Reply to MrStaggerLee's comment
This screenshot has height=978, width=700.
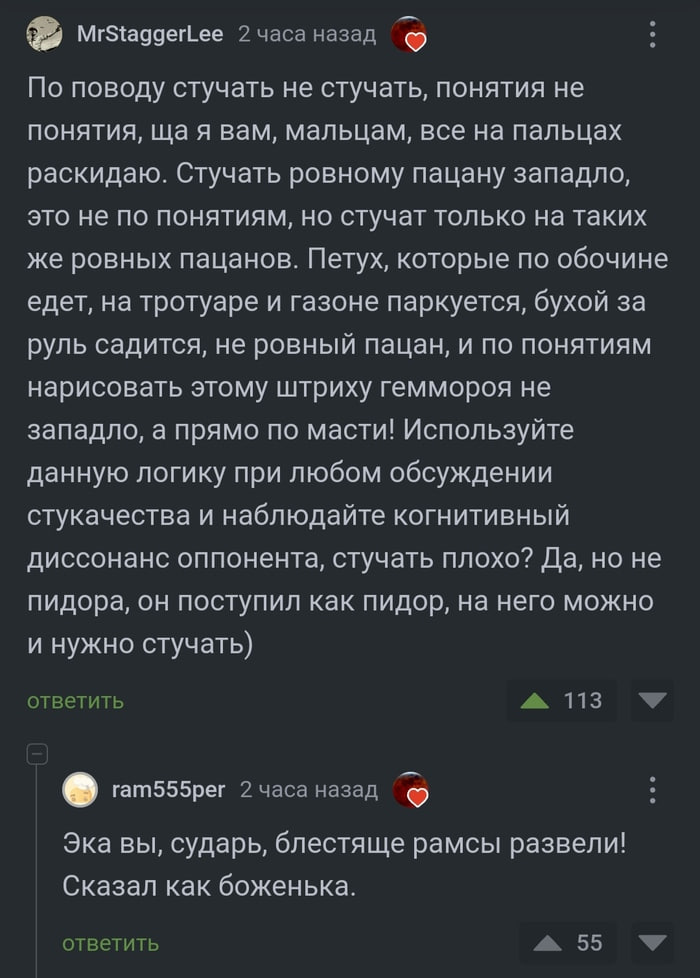(x=75, y=701)
